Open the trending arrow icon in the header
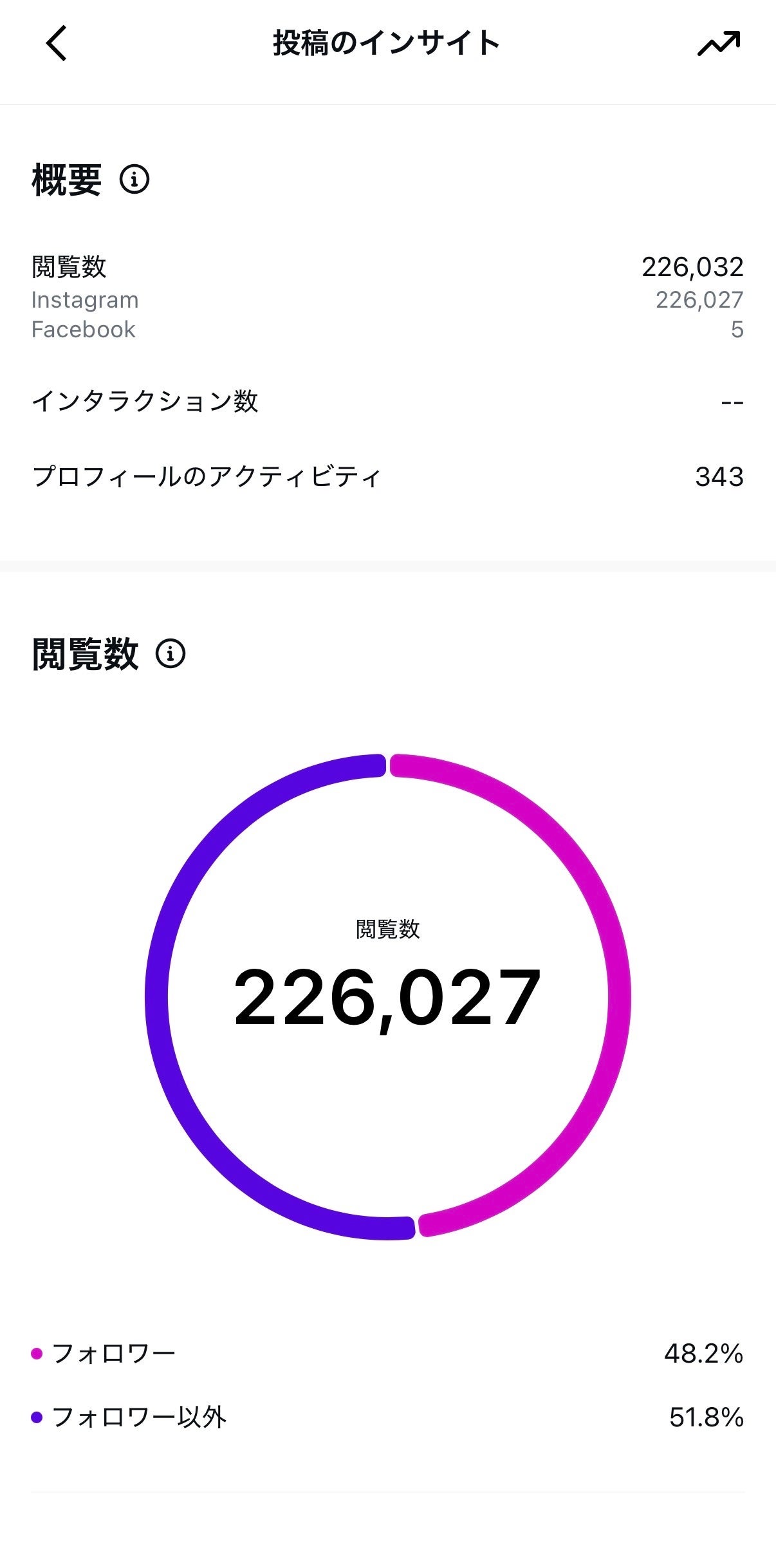Image resolution: width=776 pixels, height=1568 pixels. (719, 44)
